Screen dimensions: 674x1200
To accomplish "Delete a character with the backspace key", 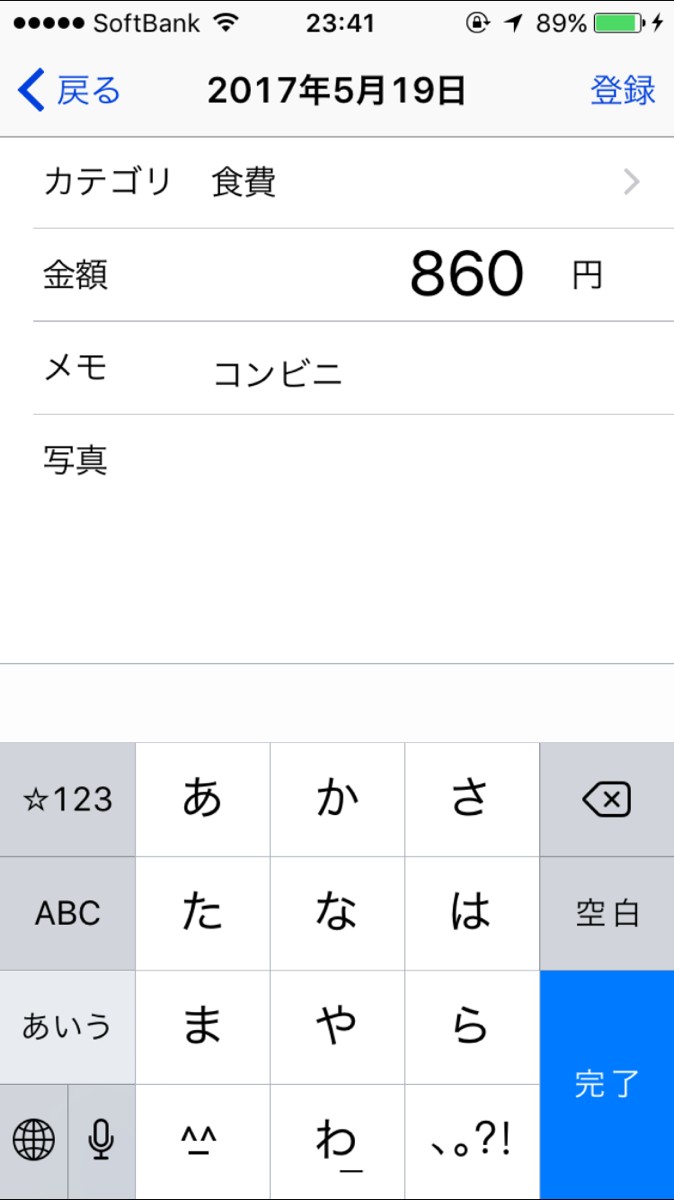I will 606,799.
